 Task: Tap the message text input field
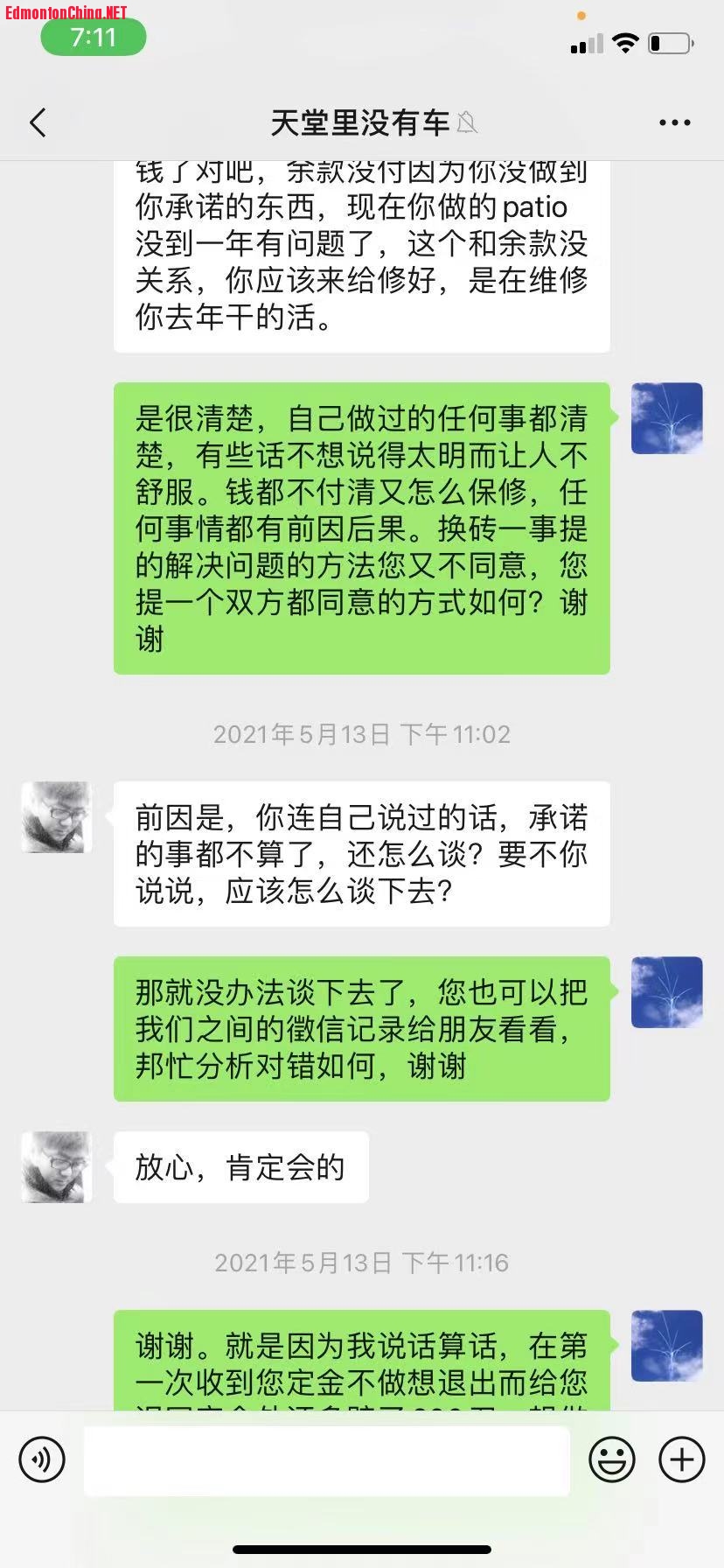tap(326, 1460)
